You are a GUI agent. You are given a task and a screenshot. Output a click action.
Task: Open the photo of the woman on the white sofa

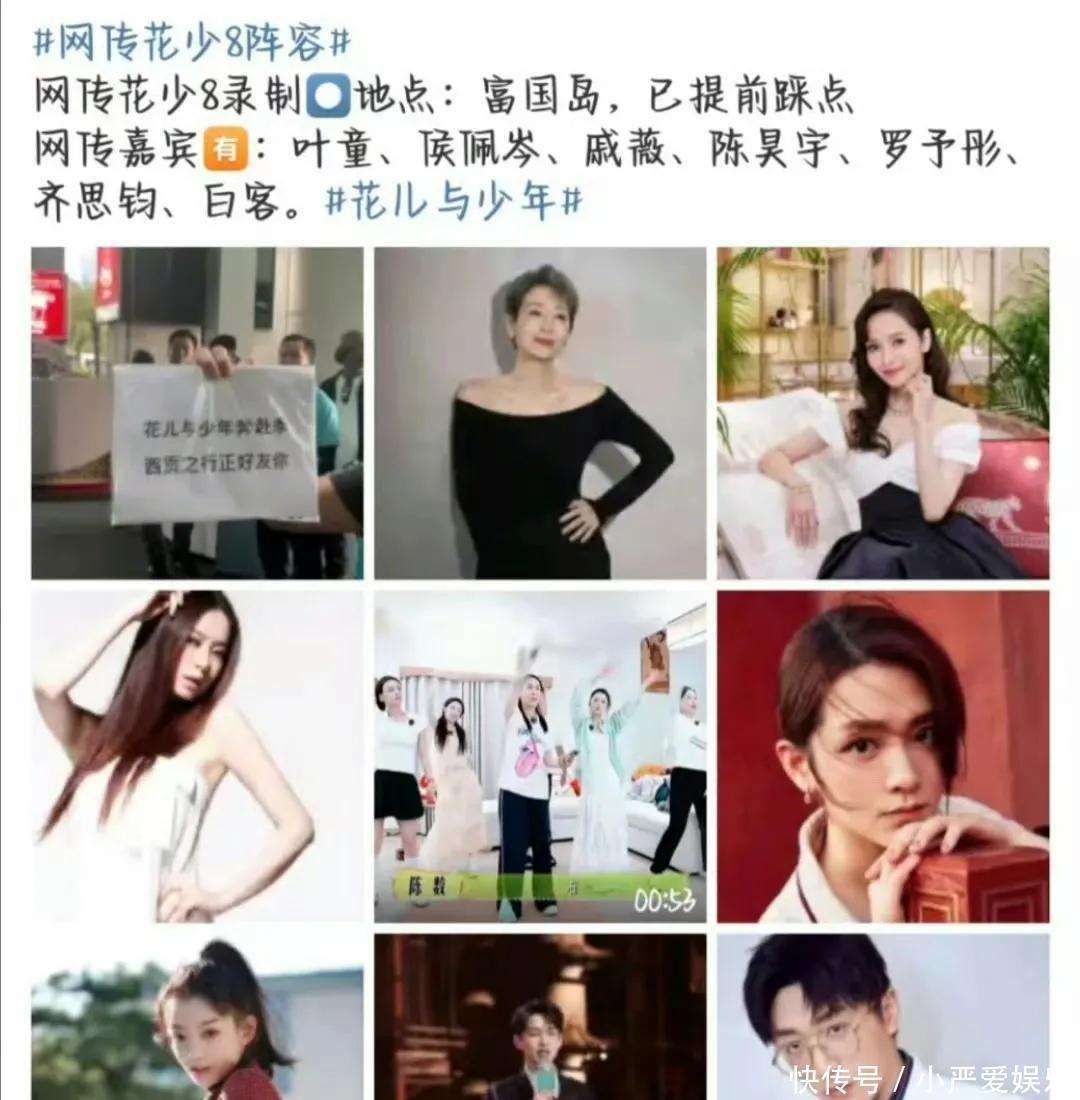(x=883, y=413)
